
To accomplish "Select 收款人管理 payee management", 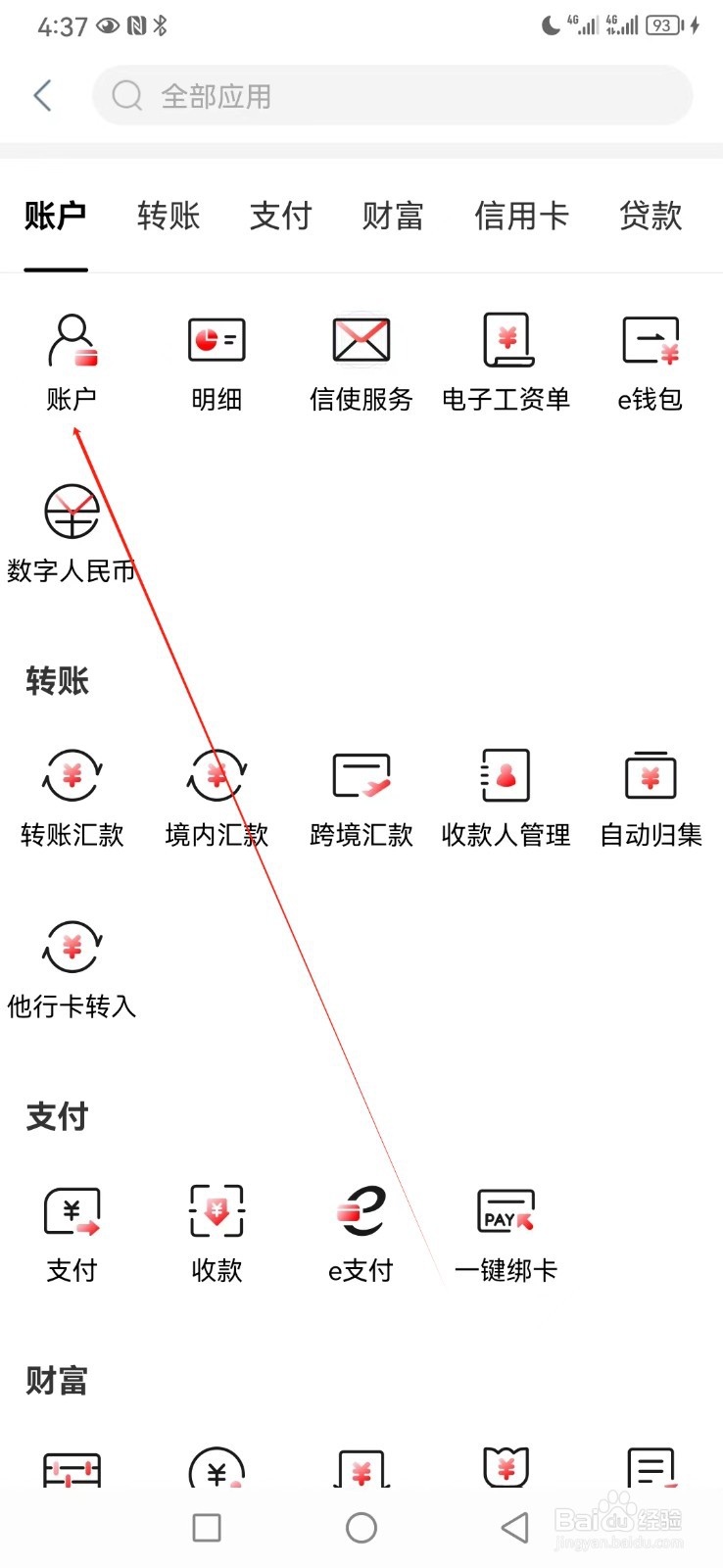I will (505, 796).
